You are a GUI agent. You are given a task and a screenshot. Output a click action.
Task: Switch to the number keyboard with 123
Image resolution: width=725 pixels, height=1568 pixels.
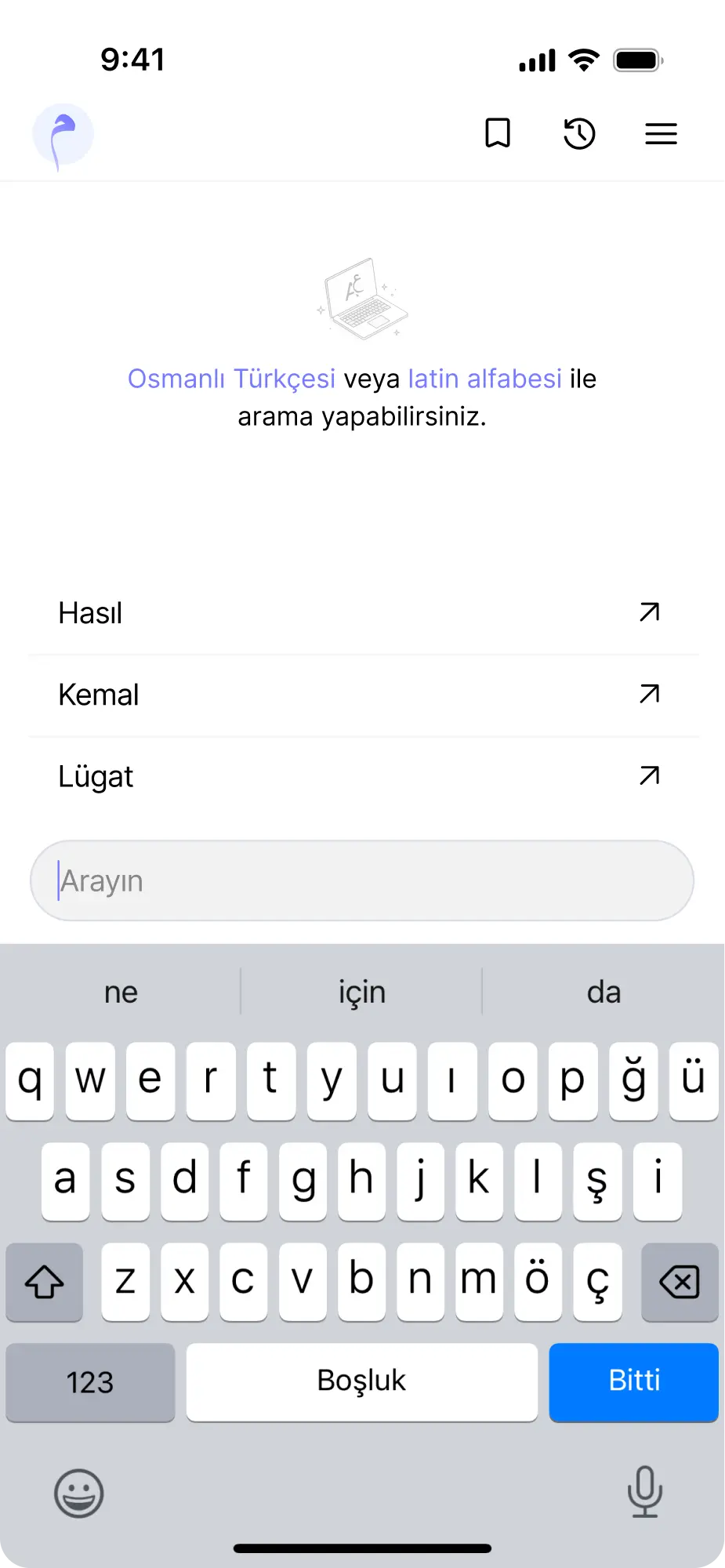(x=89, y=1382)
